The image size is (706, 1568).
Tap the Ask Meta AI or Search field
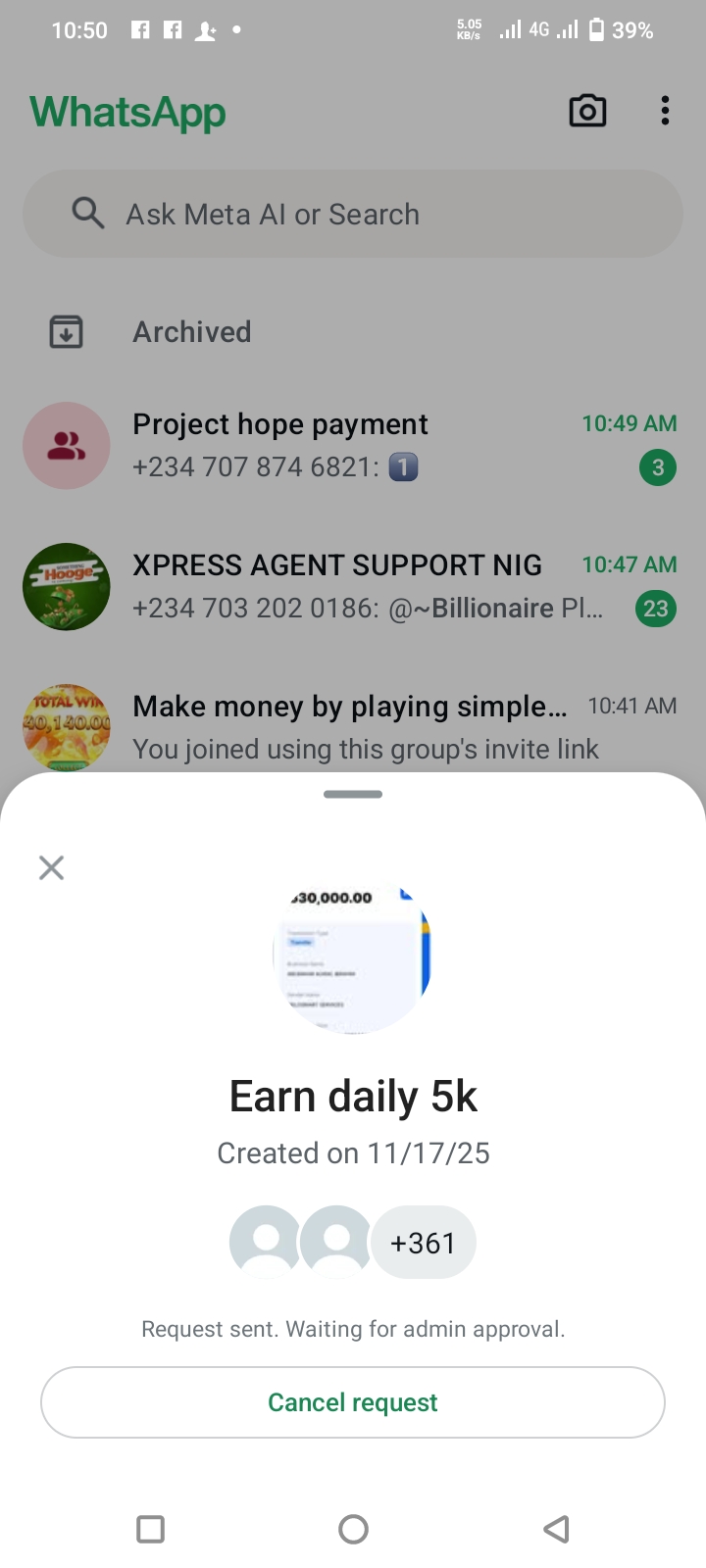click(353, 214)
